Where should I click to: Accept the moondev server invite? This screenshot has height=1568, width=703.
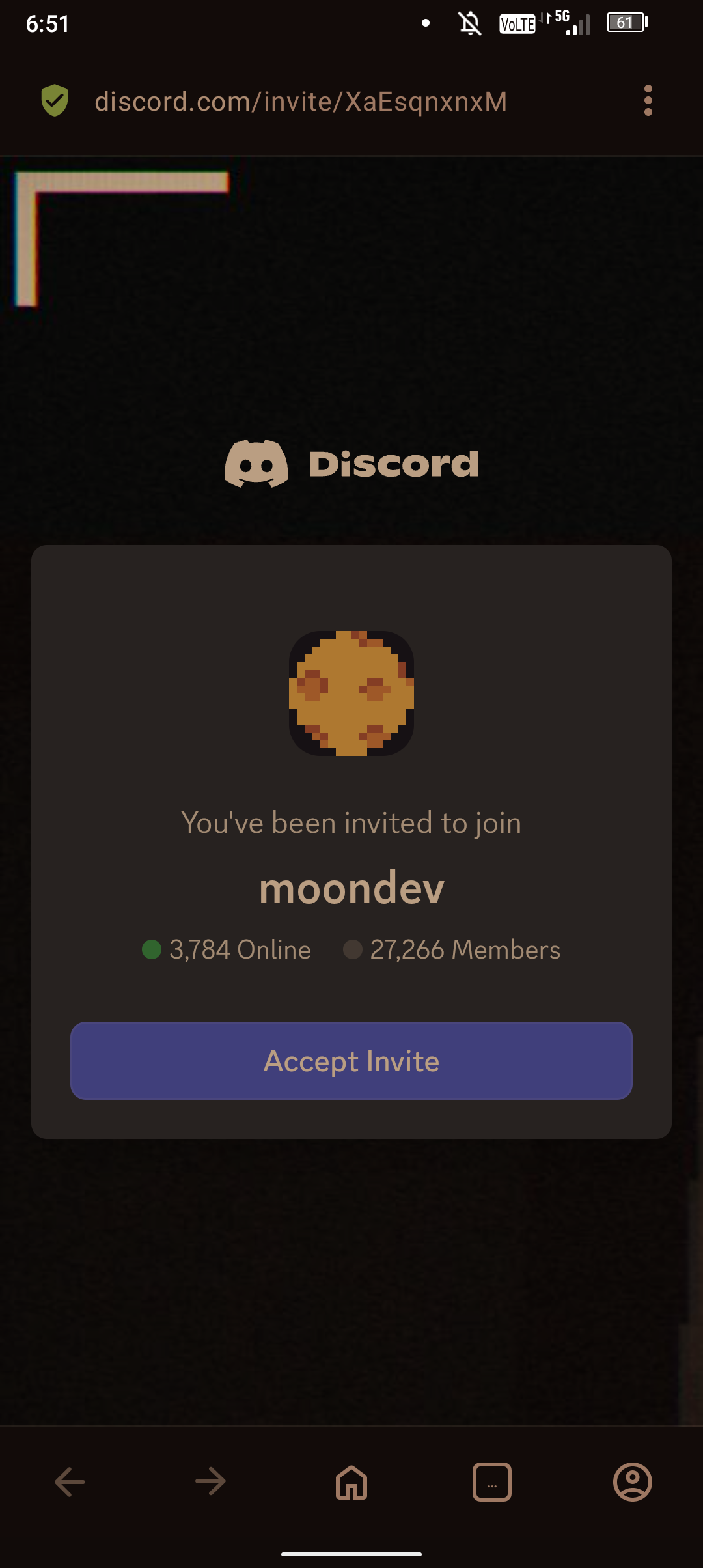351,1061
